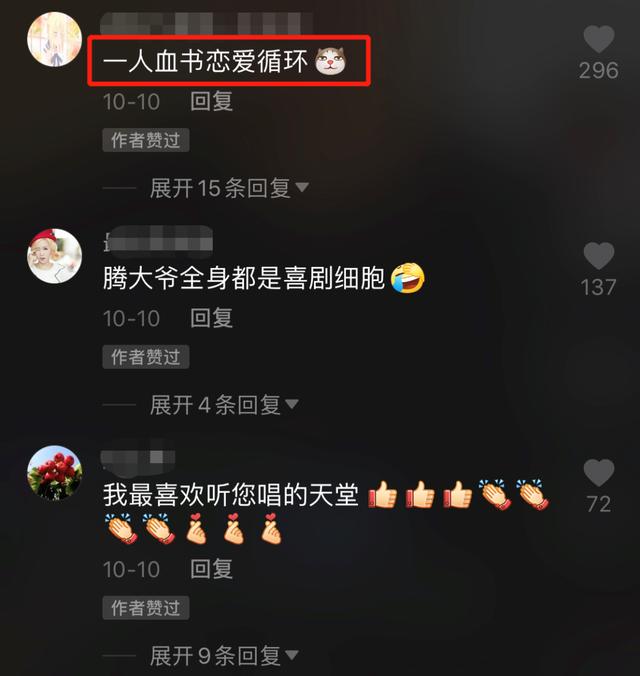Viewport: 640px width, 676px height.
Task: Open avatar of the 一人血书恋爱循环 commenter
Action: pos(54,40)
